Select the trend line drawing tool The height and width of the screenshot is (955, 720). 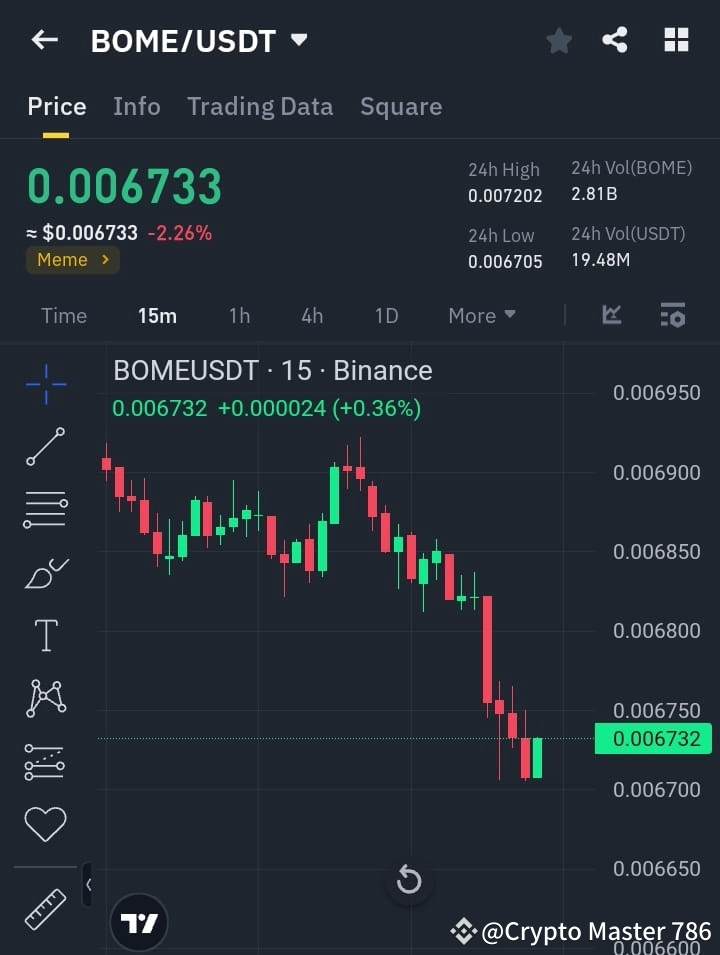coord(44,447)
